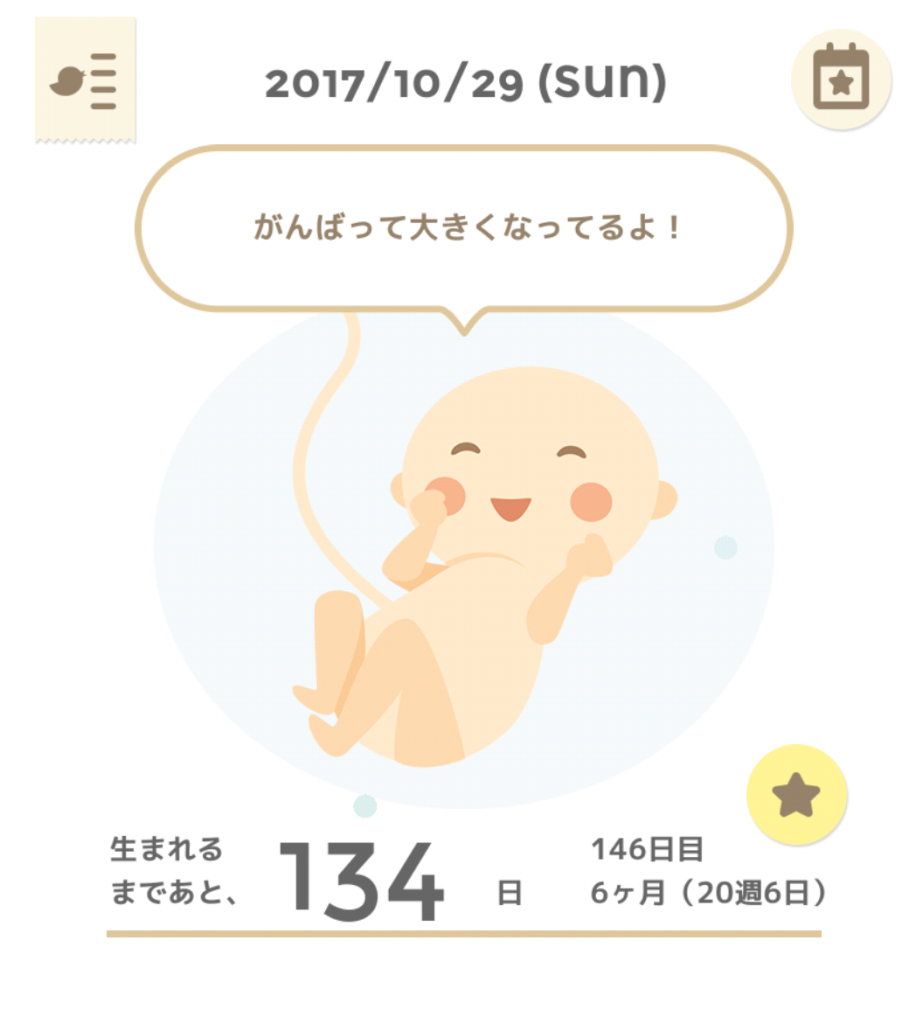Tap the yellow star button
Image resolution: width=923 pixels, height=1024 pixels.
click(797, 795)
